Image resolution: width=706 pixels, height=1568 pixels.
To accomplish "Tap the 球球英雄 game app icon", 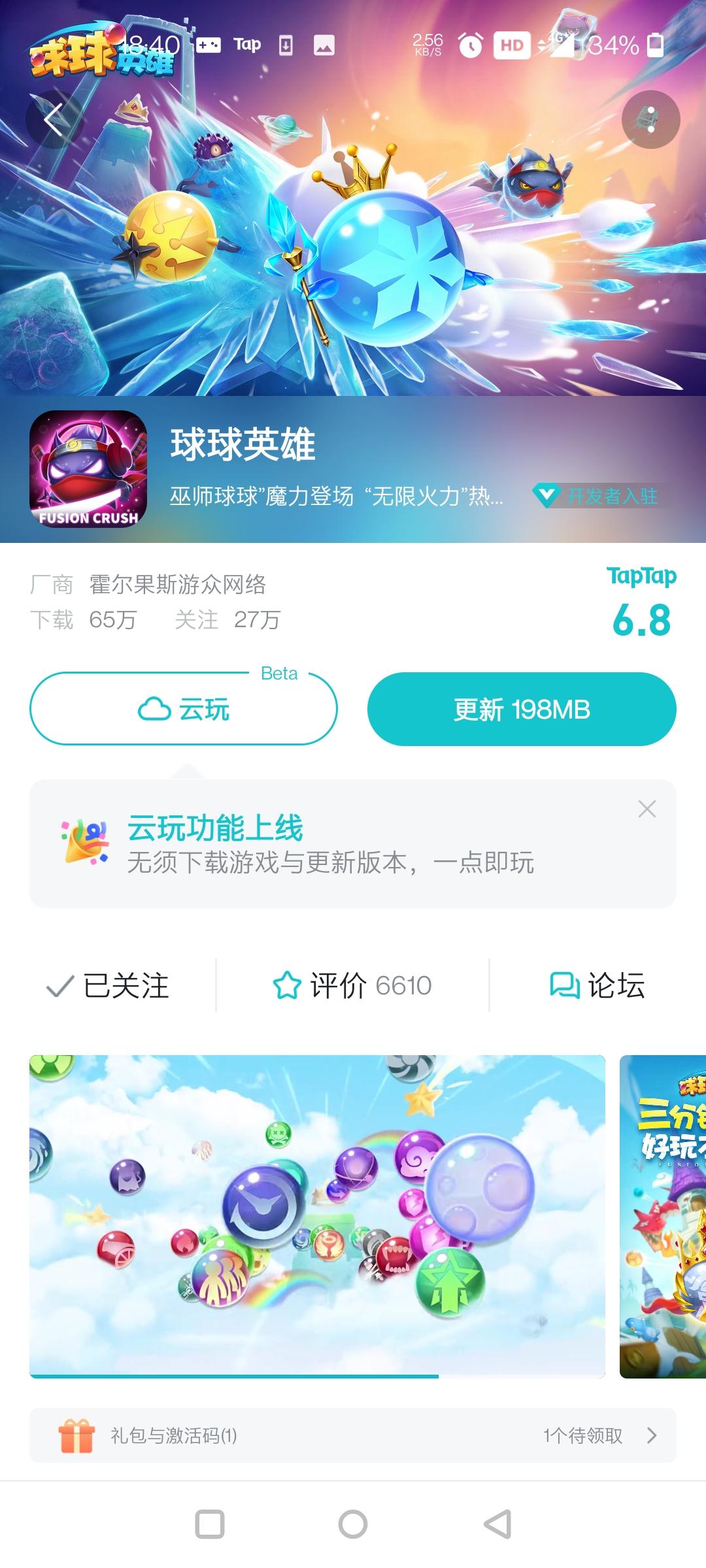I will coord(86,472).
